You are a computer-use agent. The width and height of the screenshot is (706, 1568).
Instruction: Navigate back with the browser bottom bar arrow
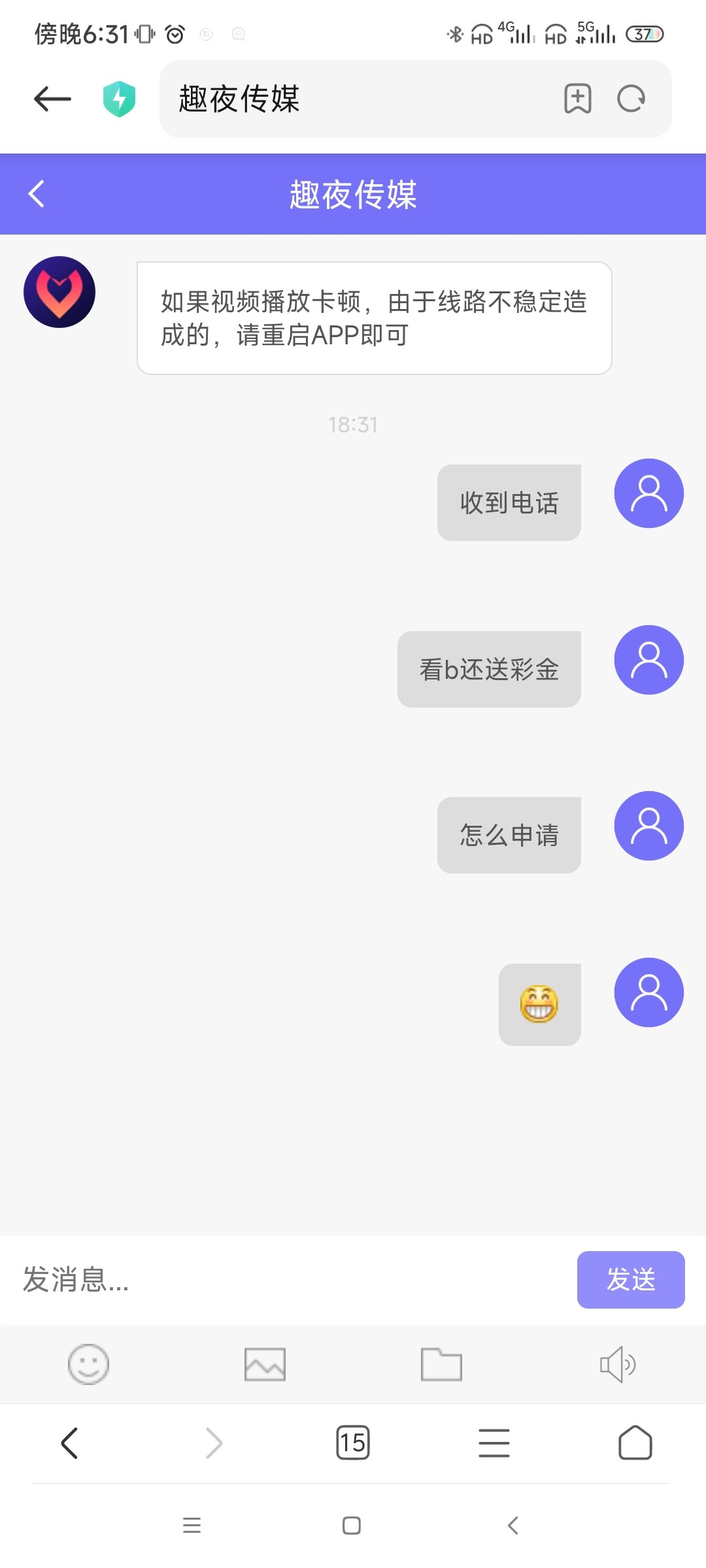point(70,1443)
